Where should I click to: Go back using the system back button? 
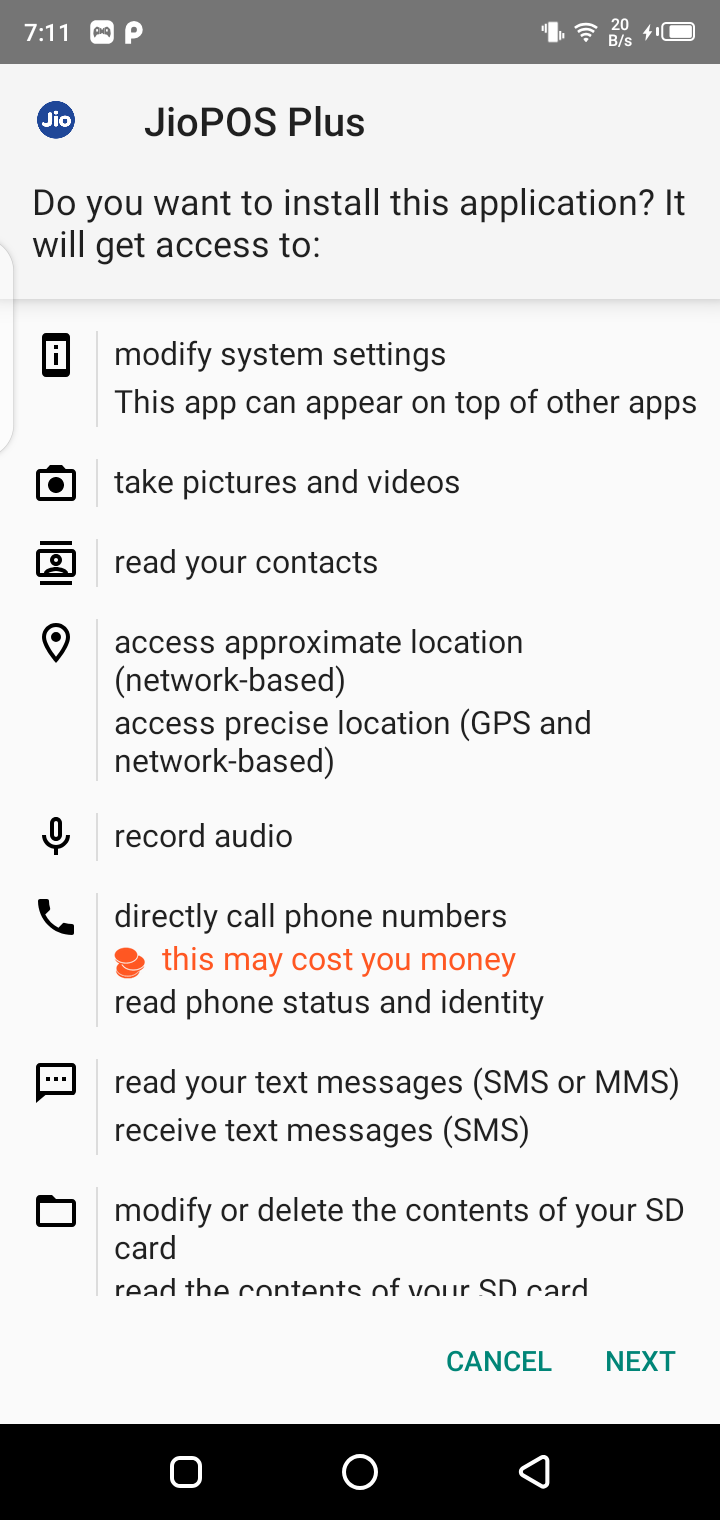click(x=534, y=1471)
